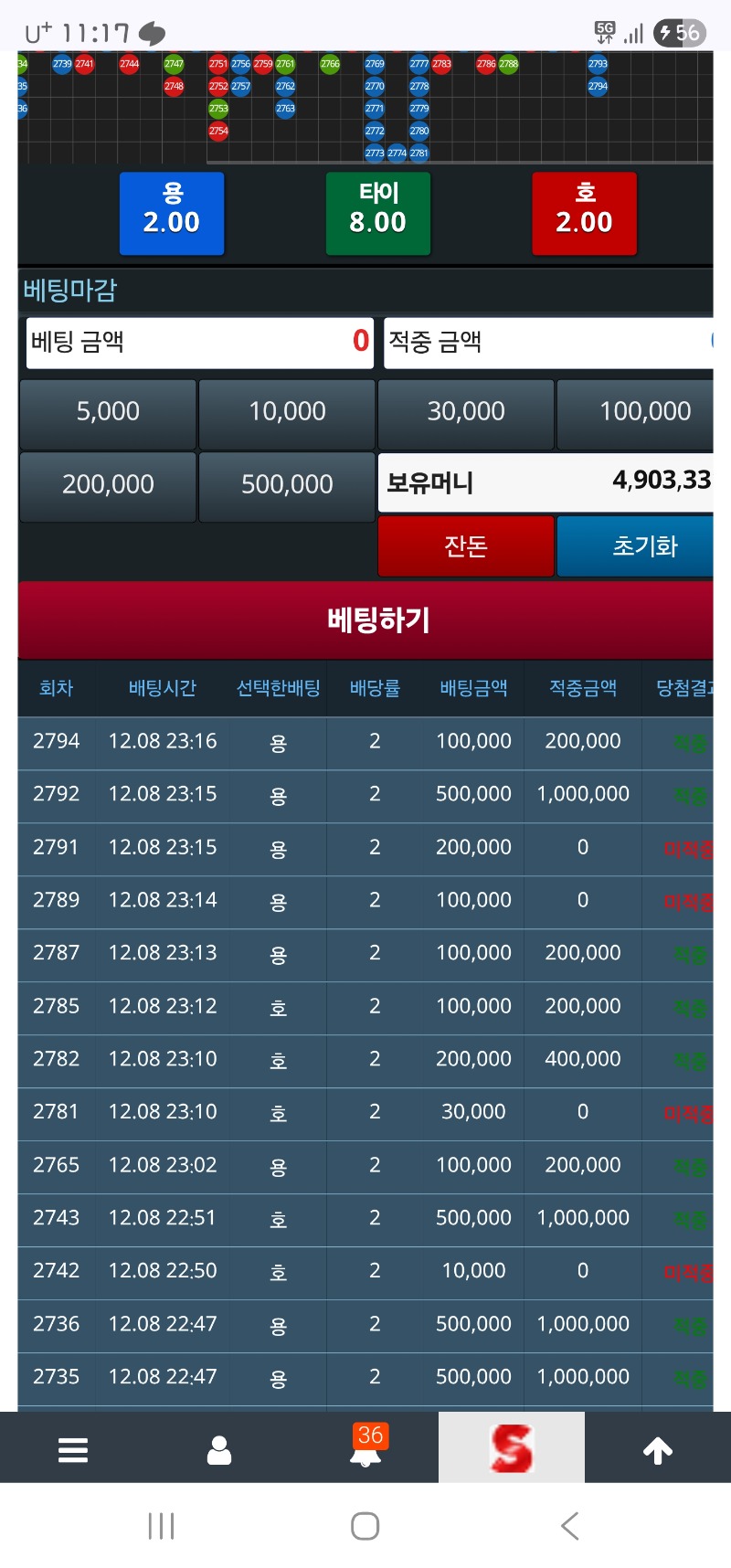
Task: Jump to top with the up arrow
Action: click(658, 1450)
